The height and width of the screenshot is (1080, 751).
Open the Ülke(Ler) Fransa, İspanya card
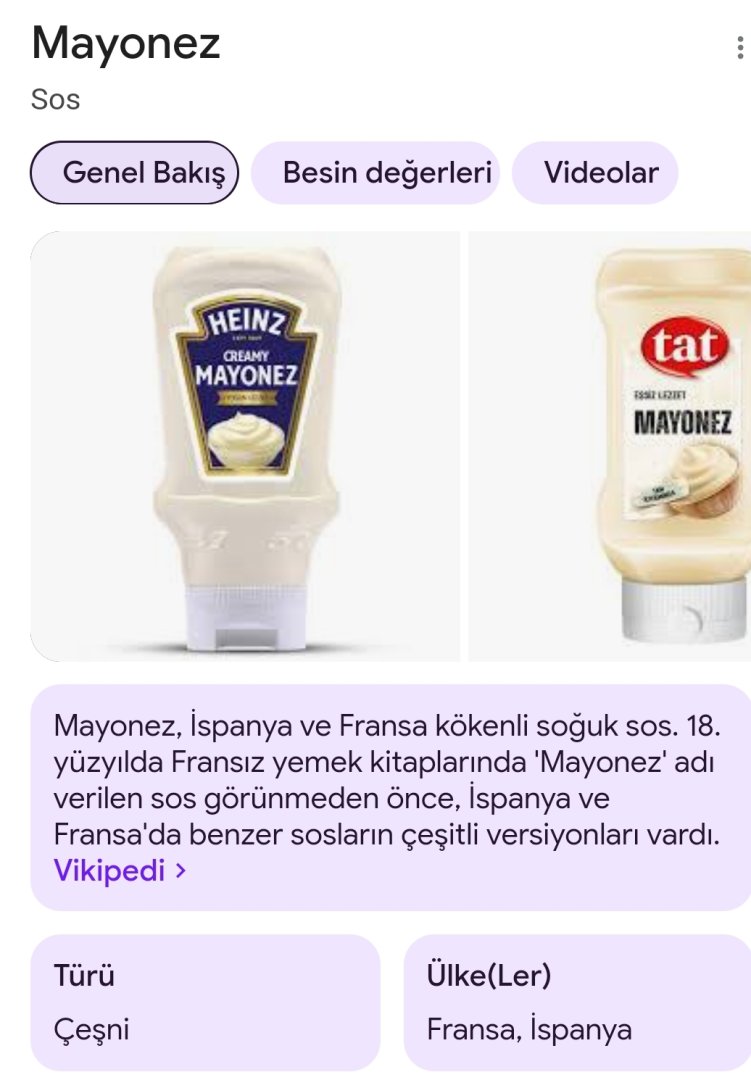point(577,1002)
